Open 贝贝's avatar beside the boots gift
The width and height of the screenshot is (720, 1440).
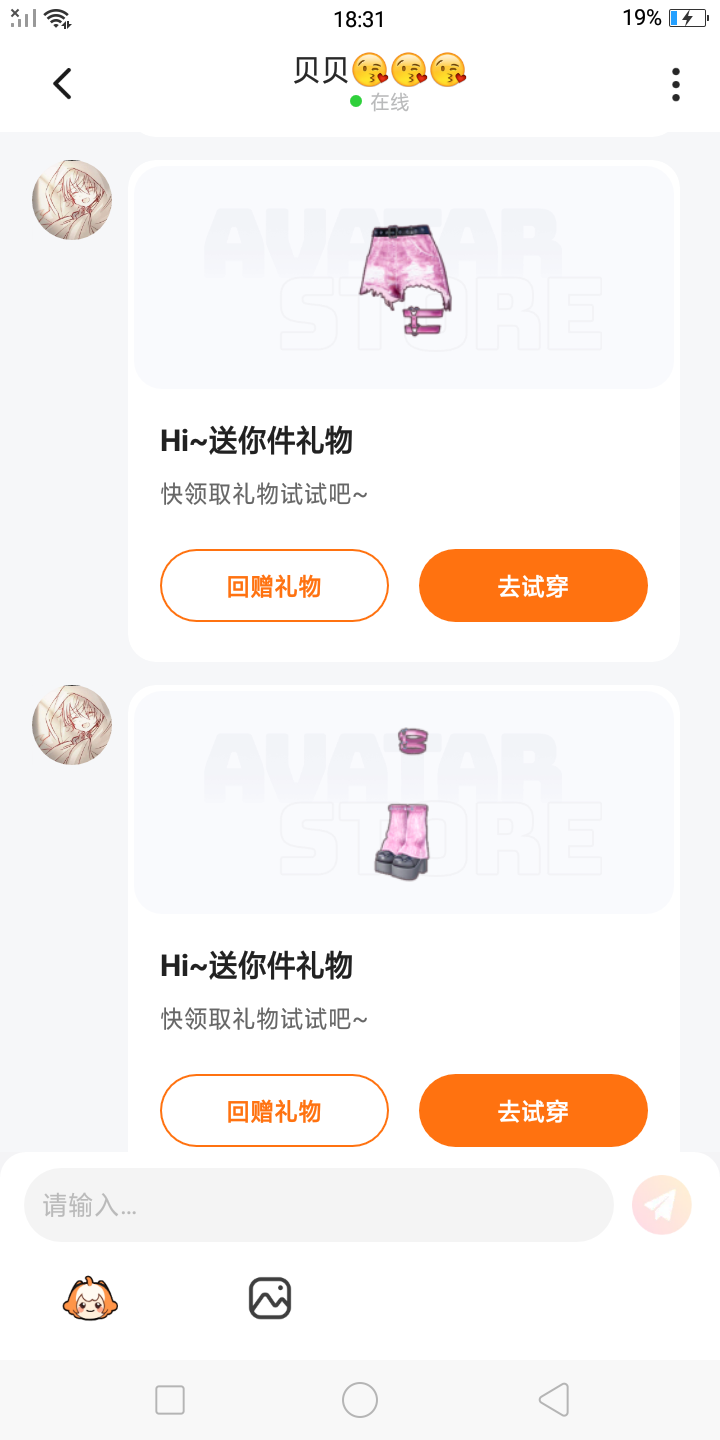tap(72, 725)
